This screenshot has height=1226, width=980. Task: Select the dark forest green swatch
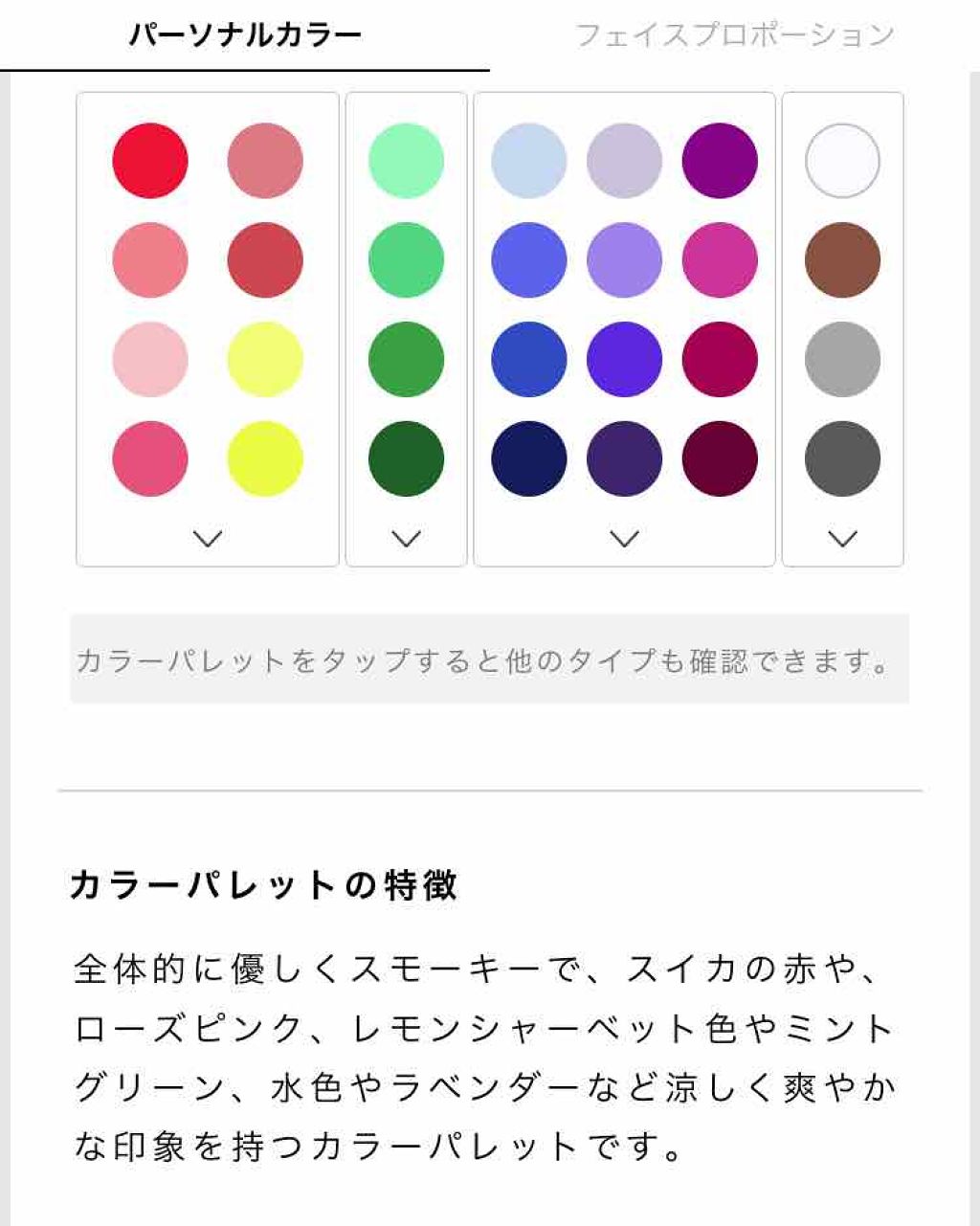coord(405,457)
